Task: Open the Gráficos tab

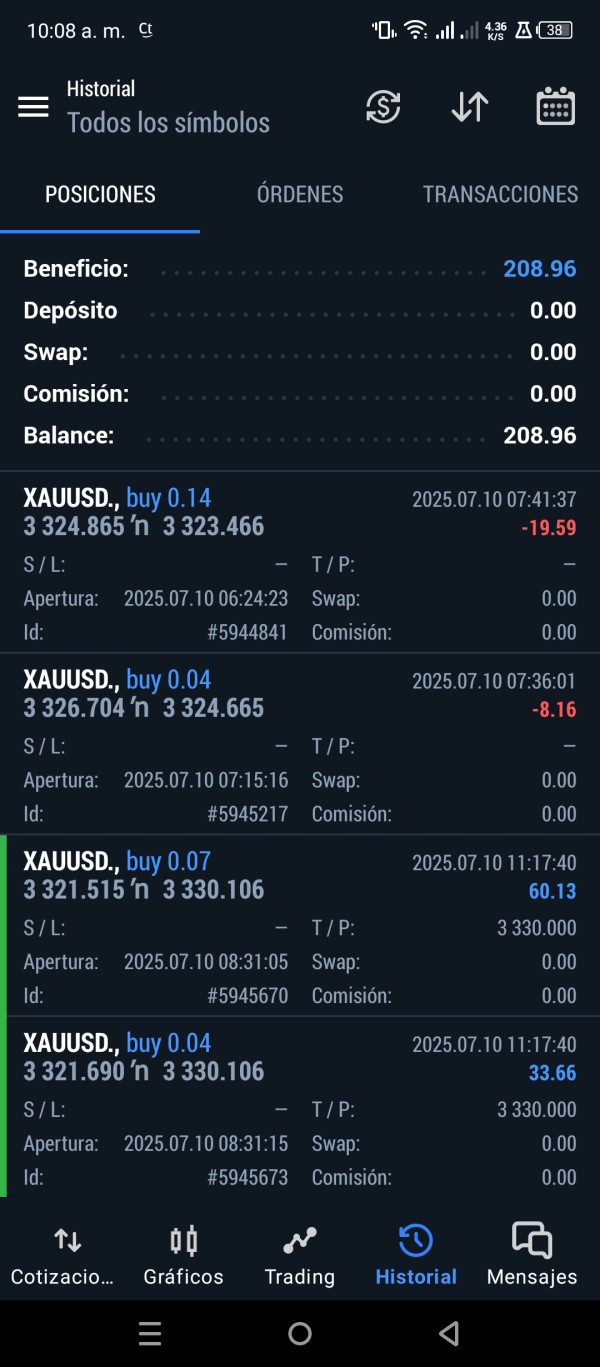Action: [x=183, y=1256]
